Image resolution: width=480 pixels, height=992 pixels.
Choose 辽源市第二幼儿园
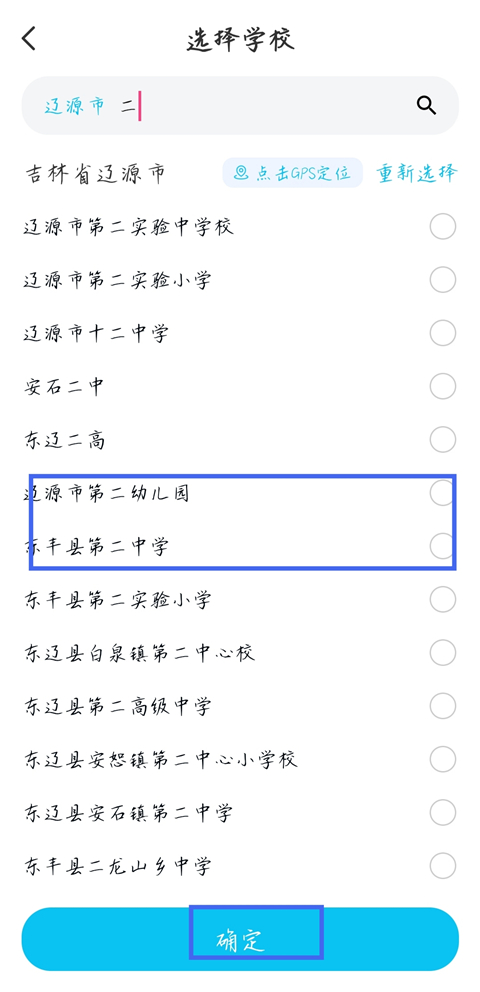point(240,493)
